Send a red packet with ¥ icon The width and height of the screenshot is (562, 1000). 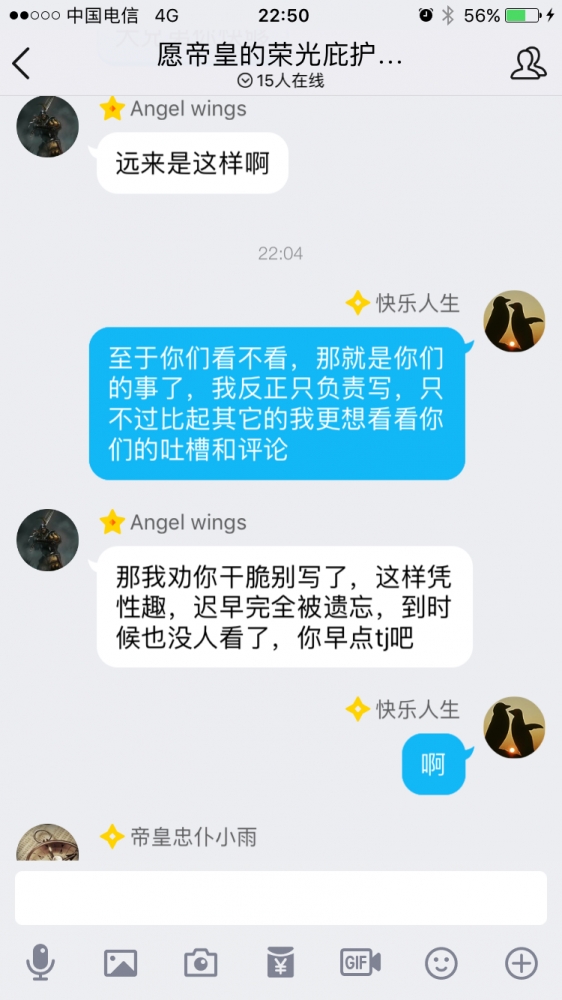281,962
